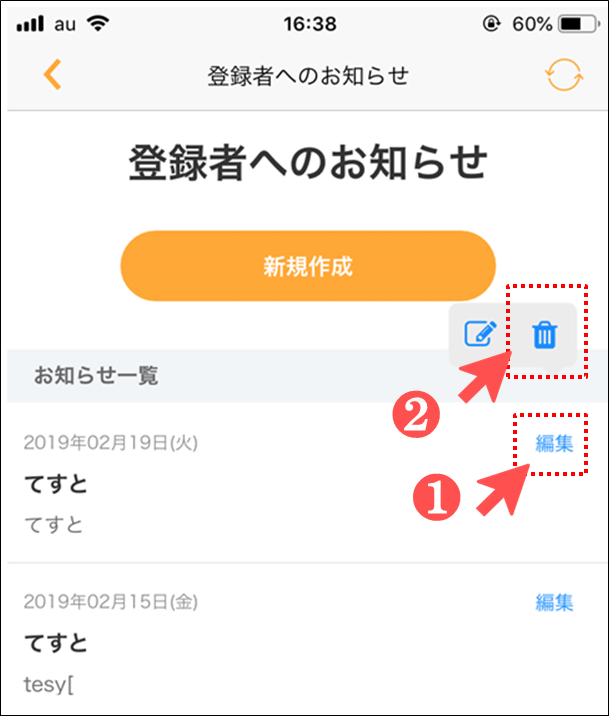Refresh the announcements with the sync icon
Screen dimensions: 609x716
563,76
